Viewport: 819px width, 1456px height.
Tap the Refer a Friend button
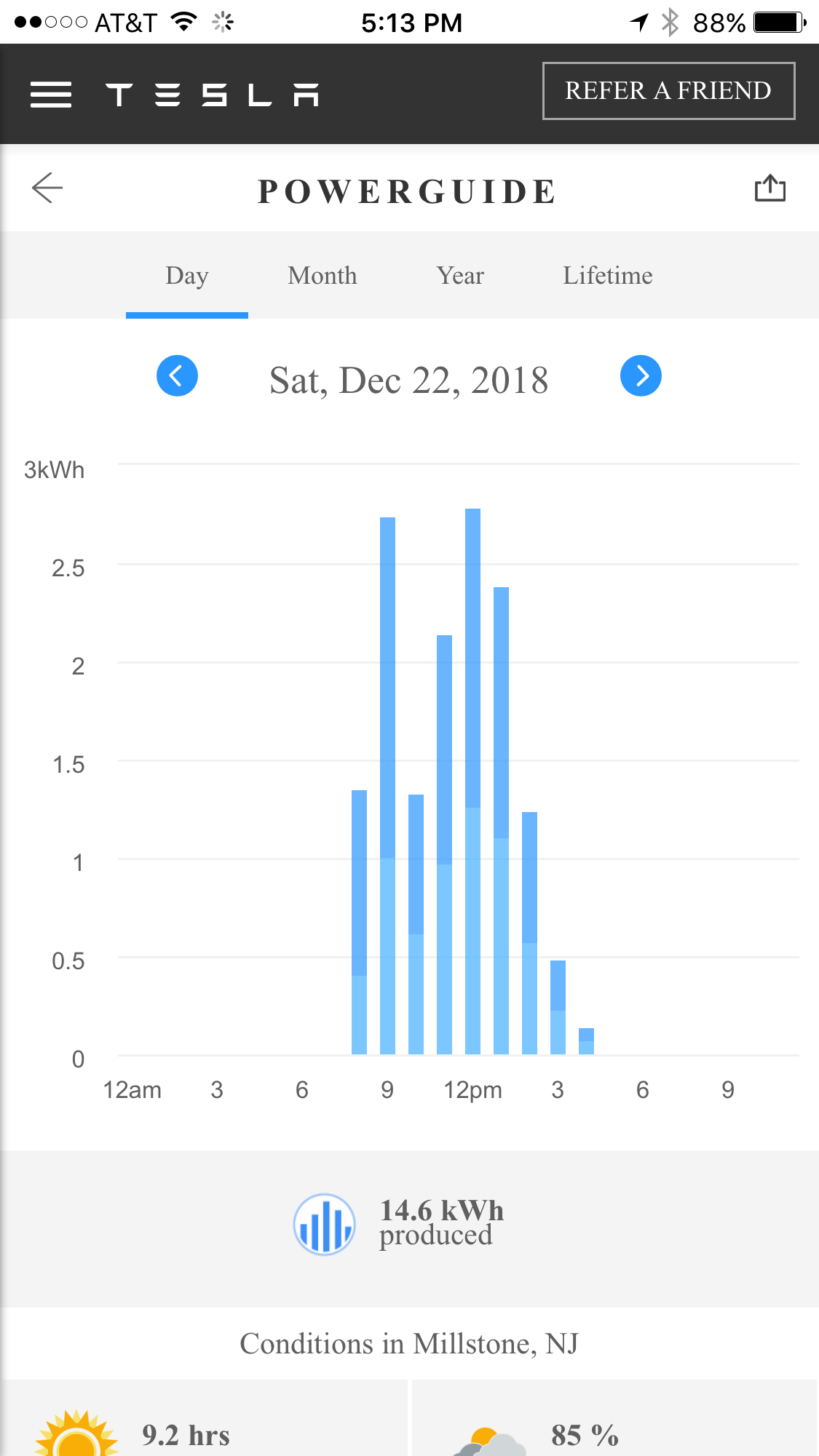(x=668, y=91)
